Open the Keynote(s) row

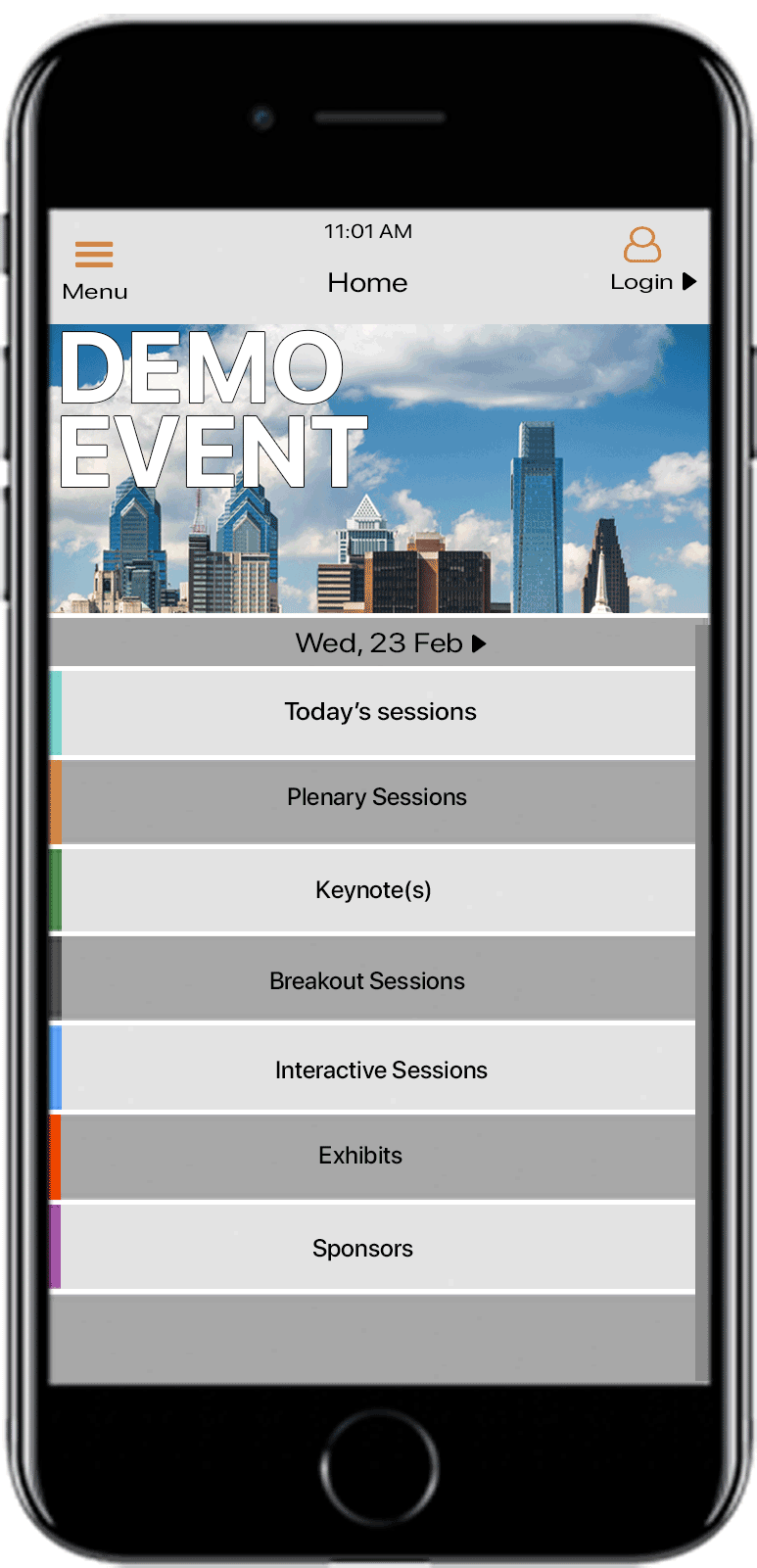pyautogui.click(x=373, y=890)
